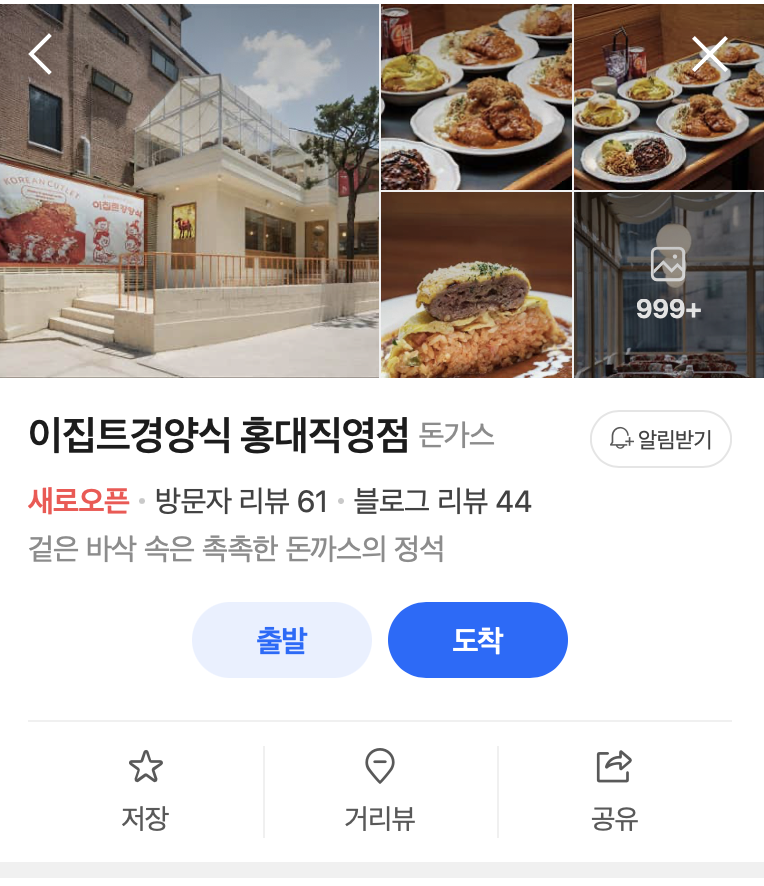Save this place with 저장

click(146, 792)
